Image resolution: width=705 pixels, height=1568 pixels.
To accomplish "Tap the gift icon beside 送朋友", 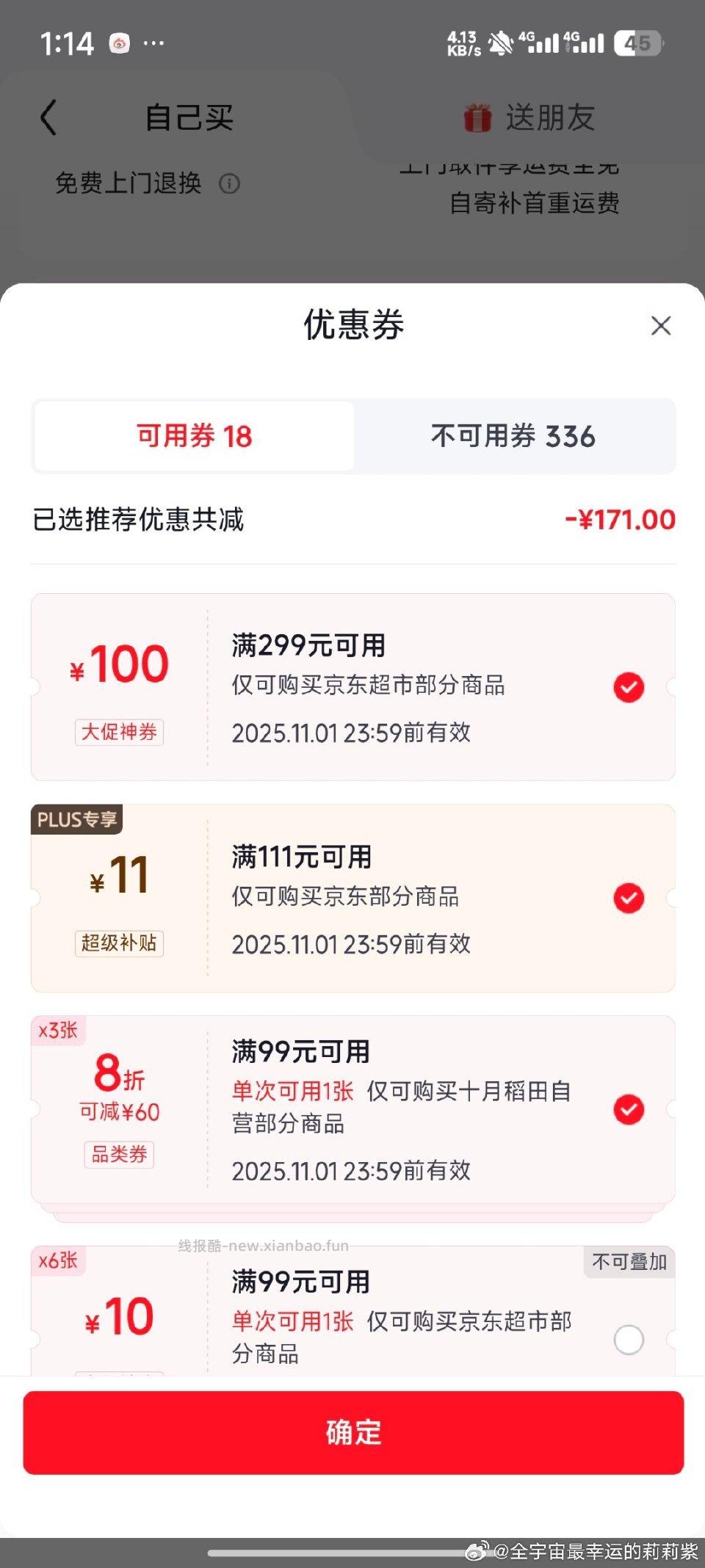I will coord(477,117).
